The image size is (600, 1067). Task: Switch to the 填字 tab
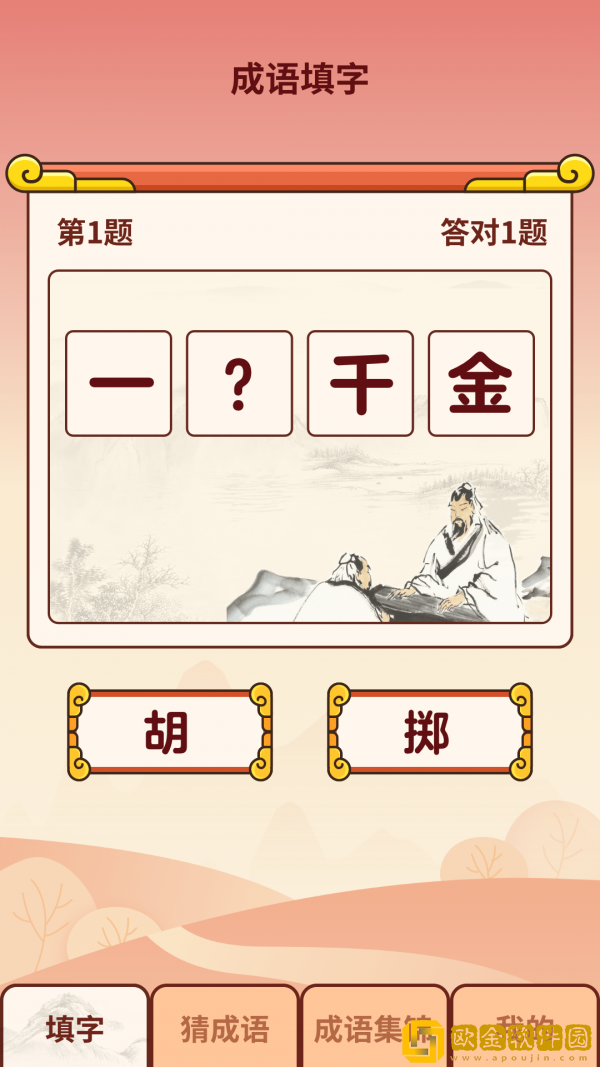click(75, 1028)
